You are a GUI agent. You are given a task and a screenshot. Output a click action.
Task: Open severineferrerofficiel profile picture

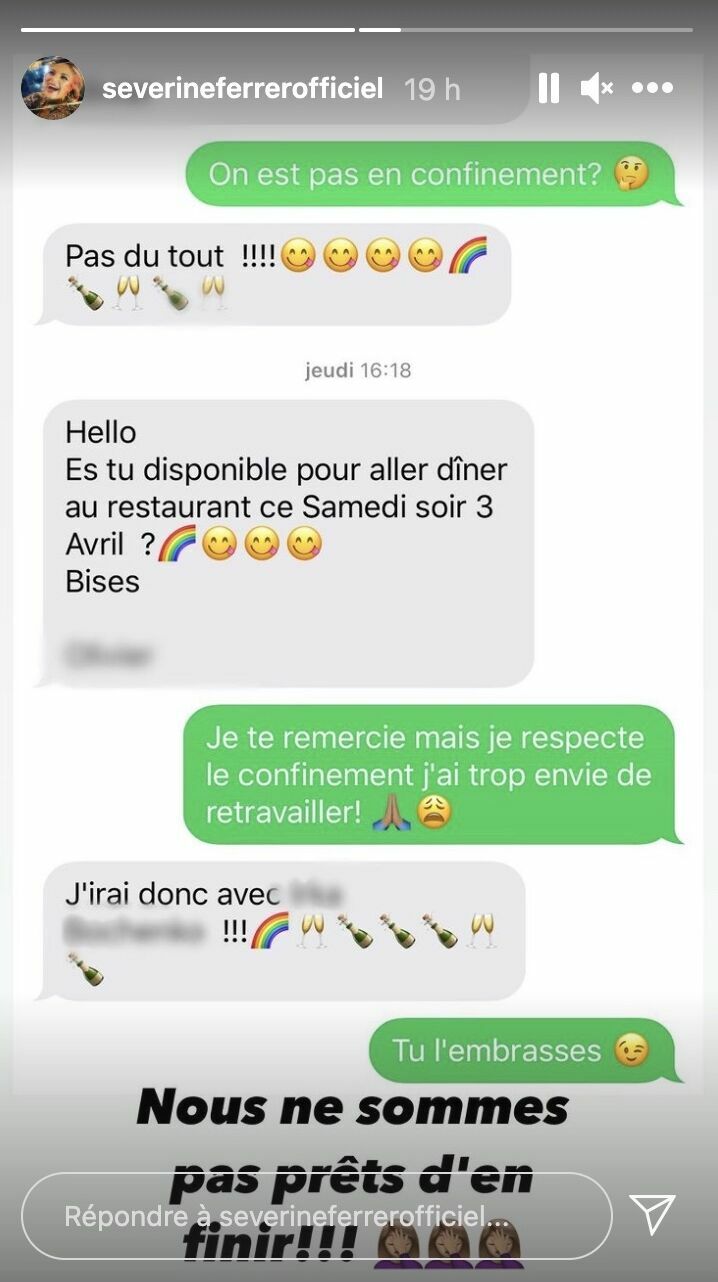(x=53, y=88)
